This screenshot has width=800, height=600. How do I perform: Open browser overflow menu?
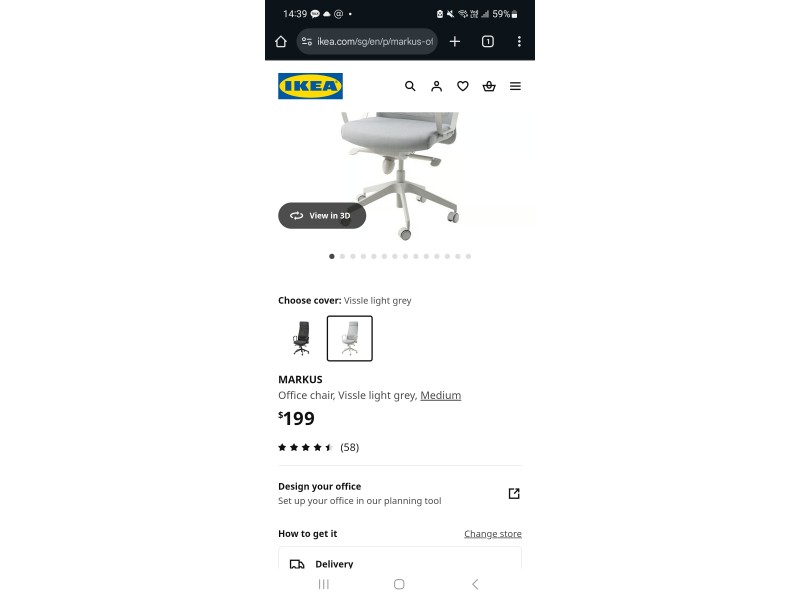519,41
